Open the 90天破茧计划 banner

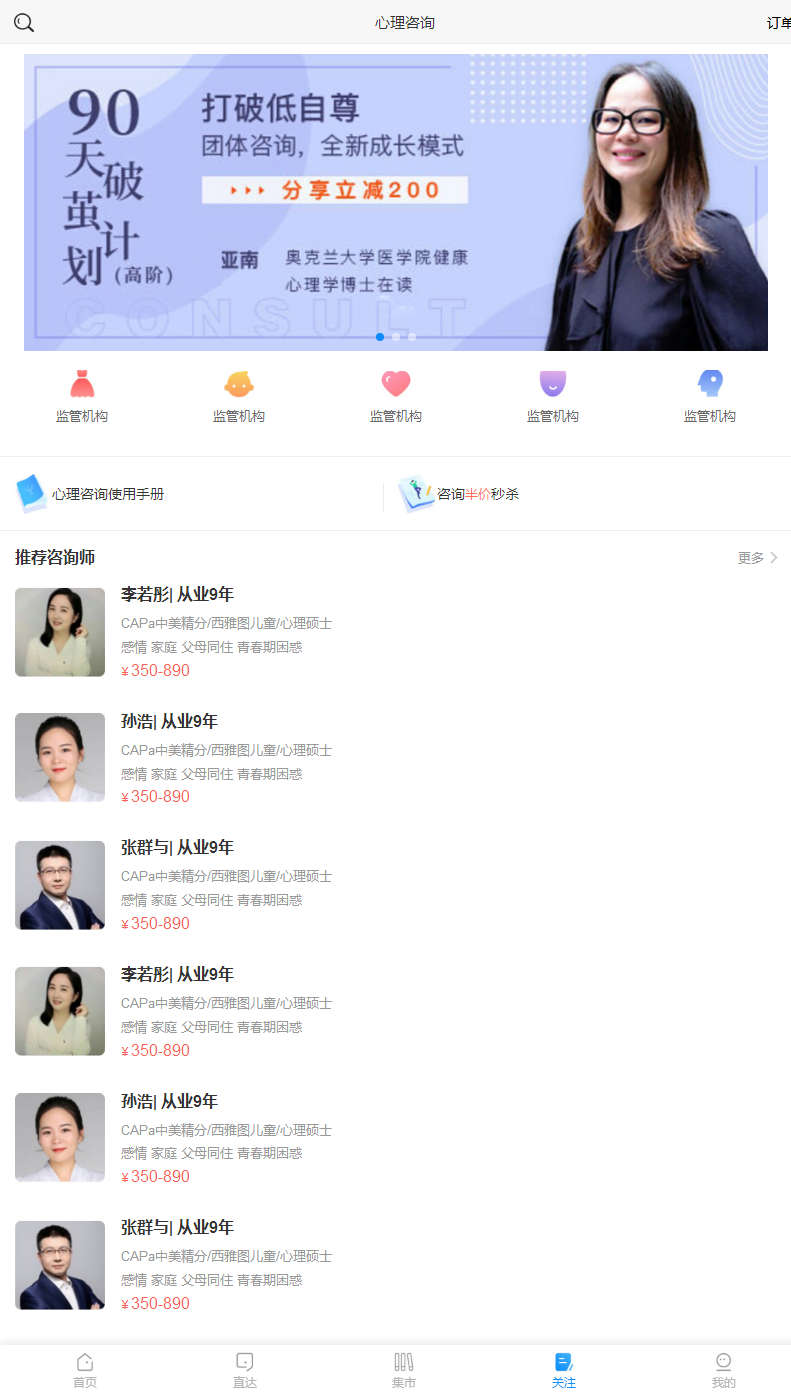coord(395,202)
